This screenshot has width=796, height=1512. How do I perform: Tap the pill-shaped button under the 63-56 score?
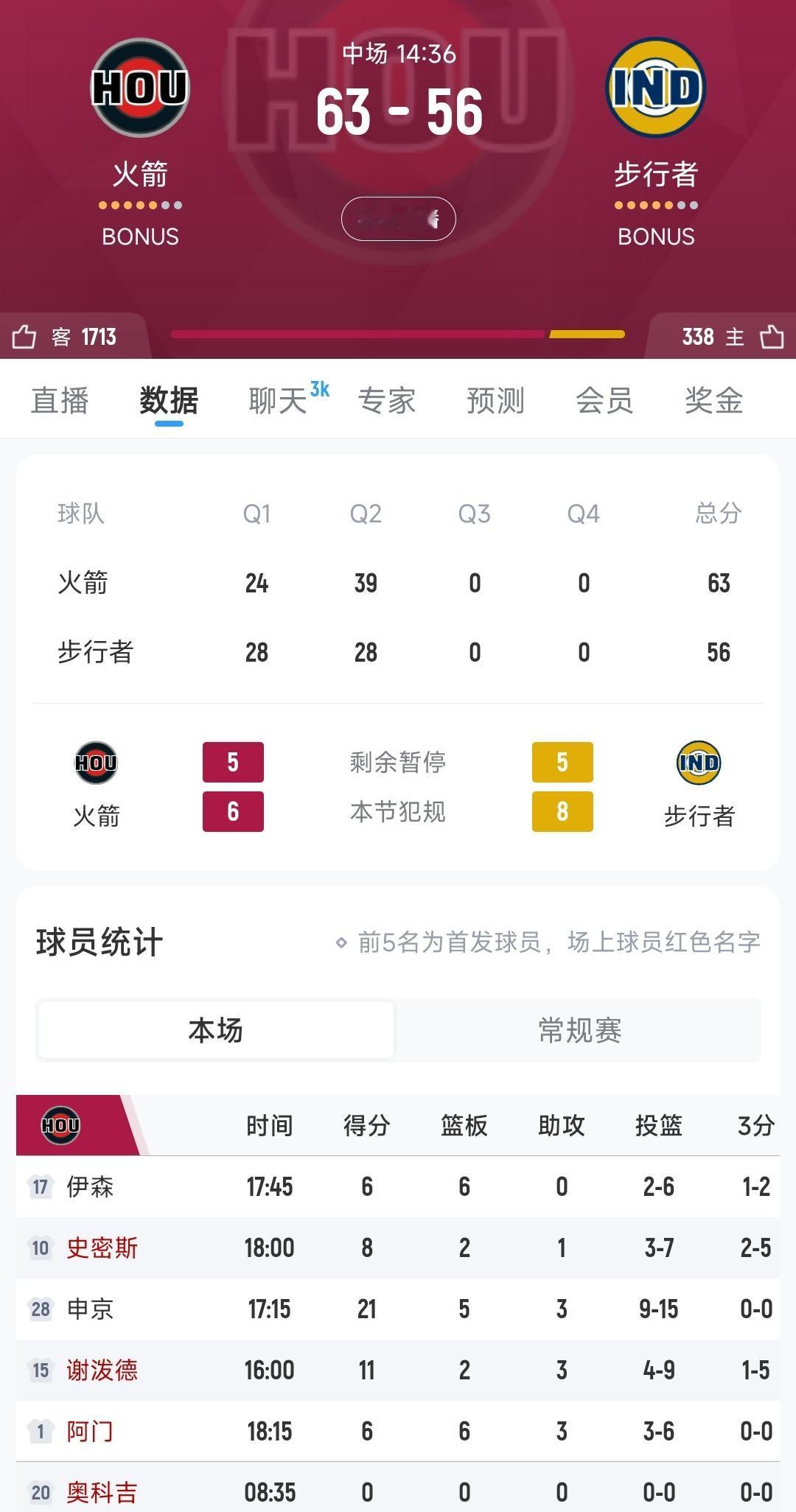398,218
